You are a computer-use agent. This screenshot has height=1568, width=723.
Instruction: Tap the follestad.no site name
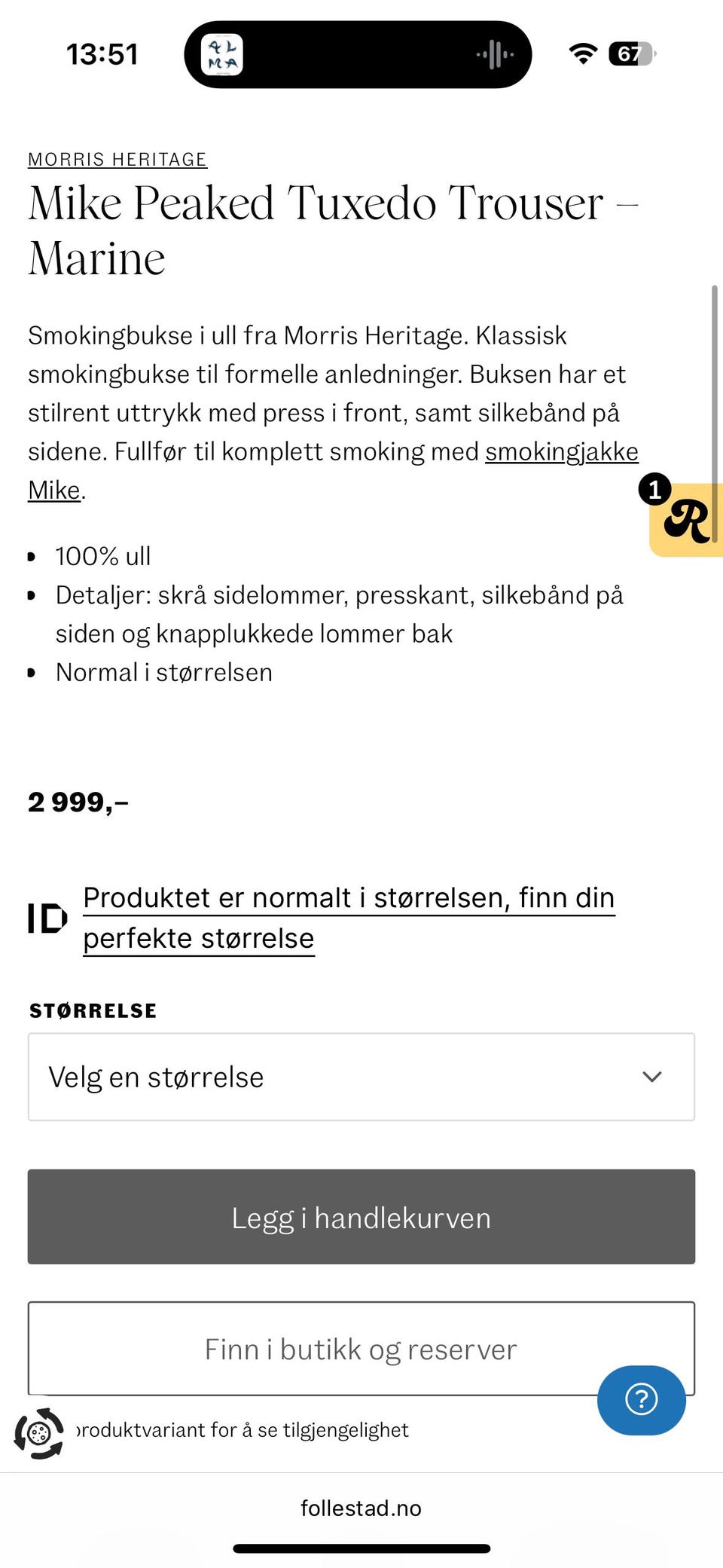click(361, 1508)
